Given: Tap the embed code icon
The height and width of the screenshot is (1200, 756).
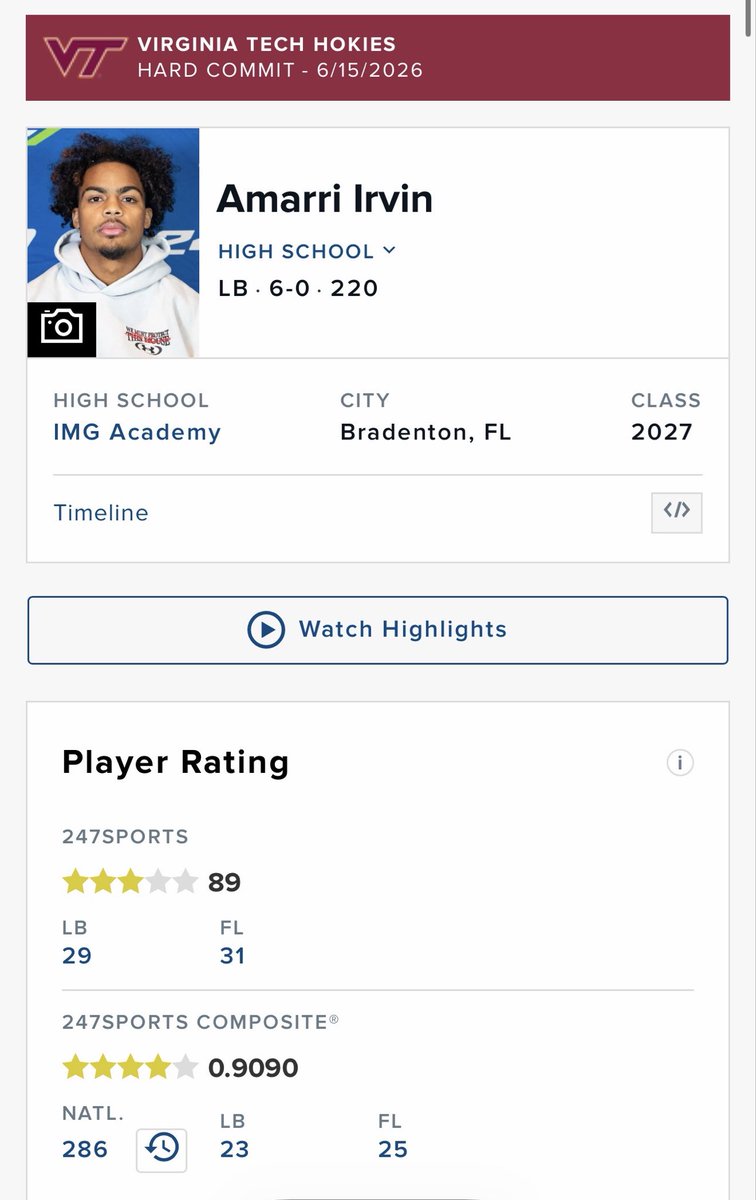Looking at the screenshot, I should click(x=677, y=512).
